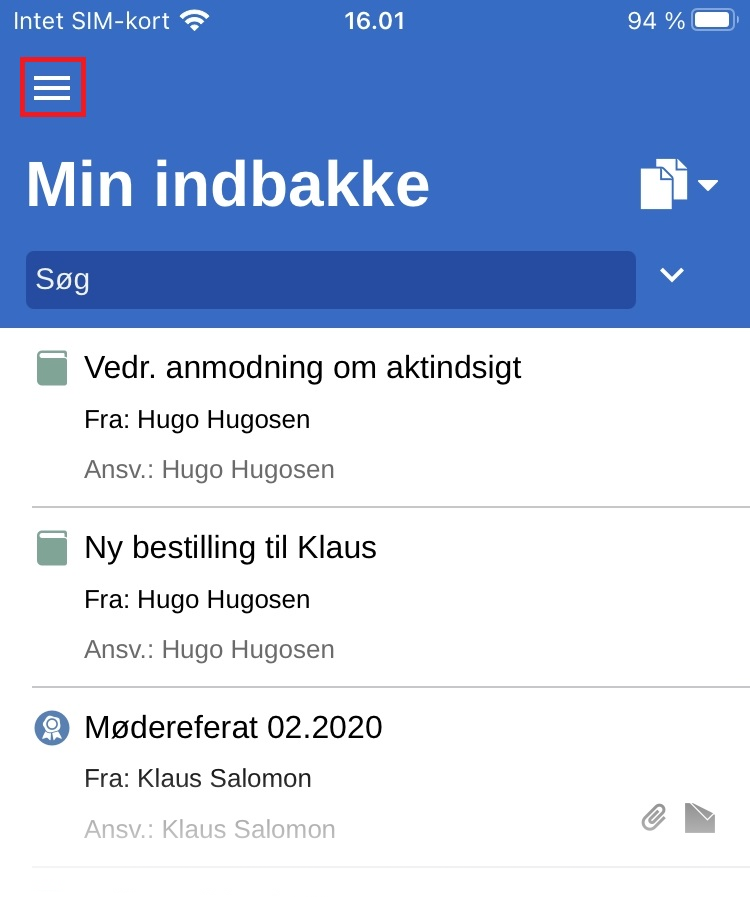Open the hamburger navigation menu
Screen dimensions: 750x900
52,88
